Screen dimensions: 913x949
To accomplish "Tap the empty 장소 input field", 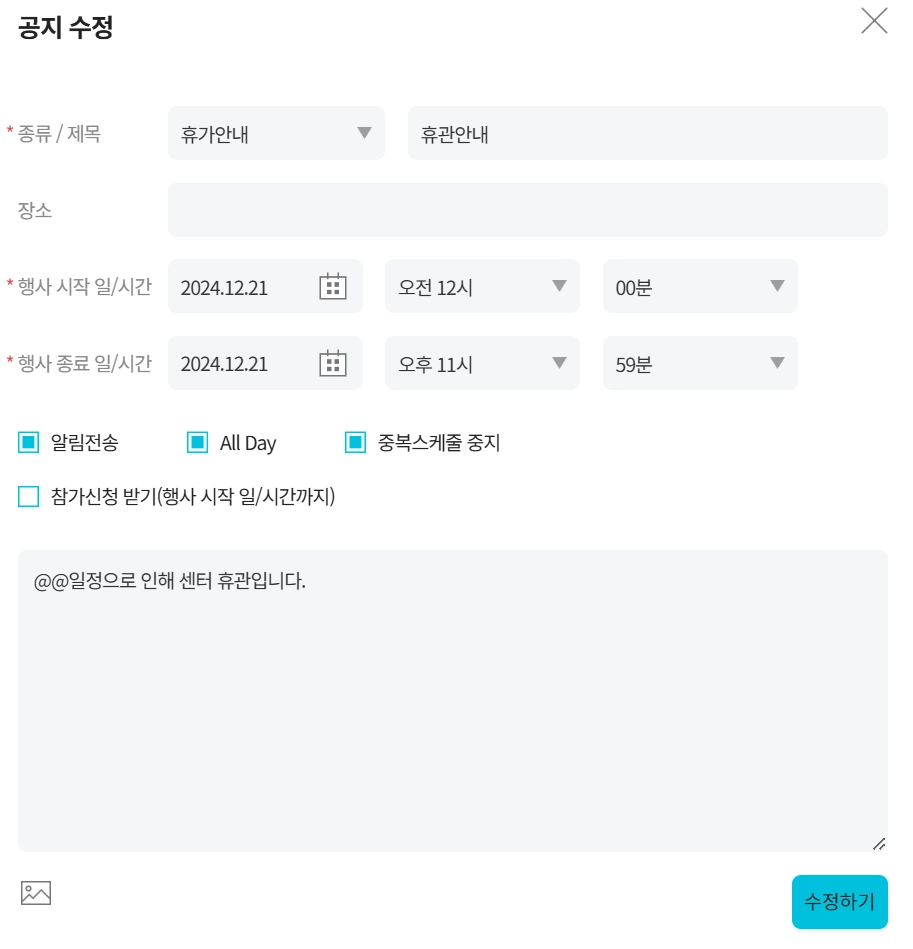I will (527, 210).
